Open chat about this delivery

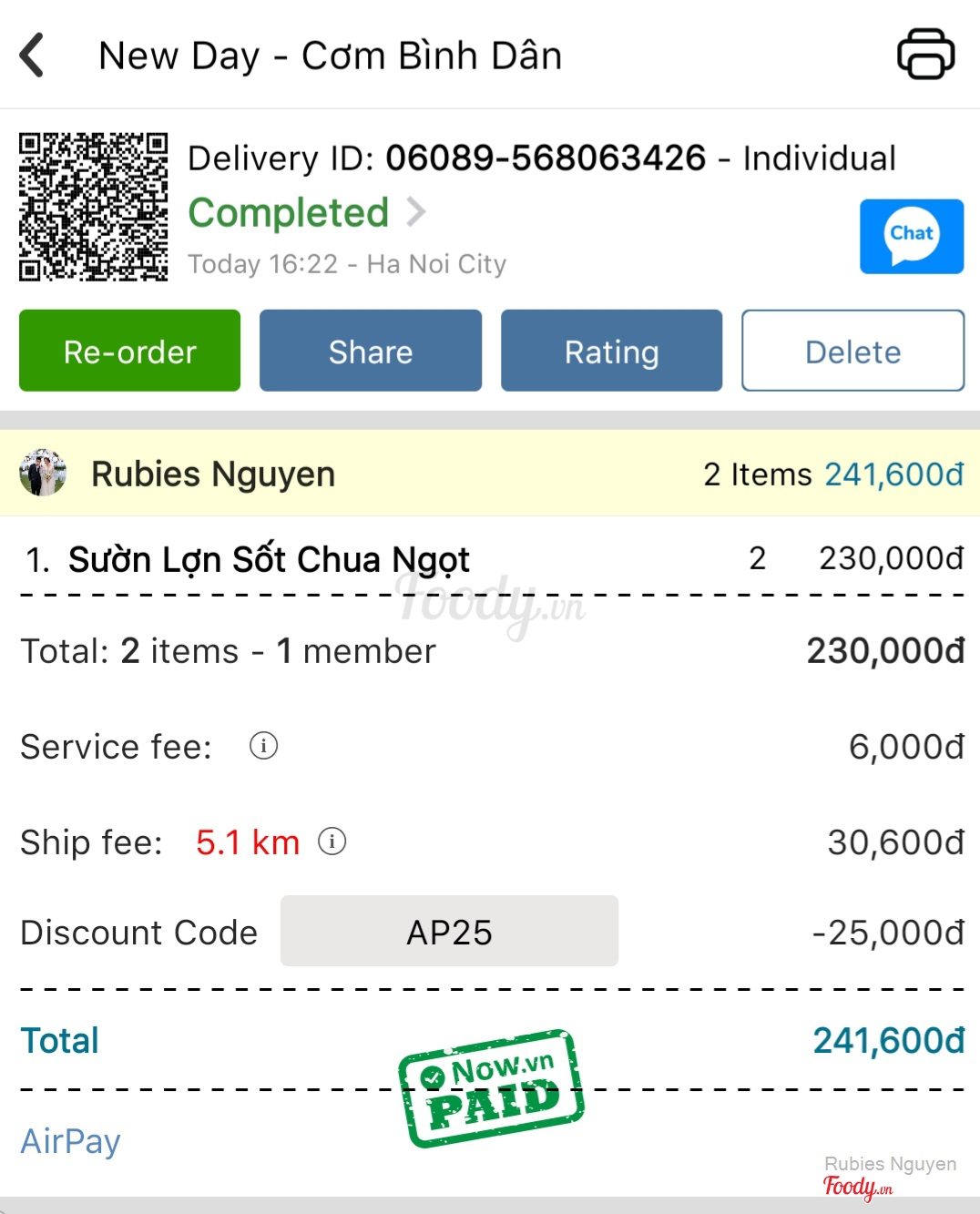[911, 237]
